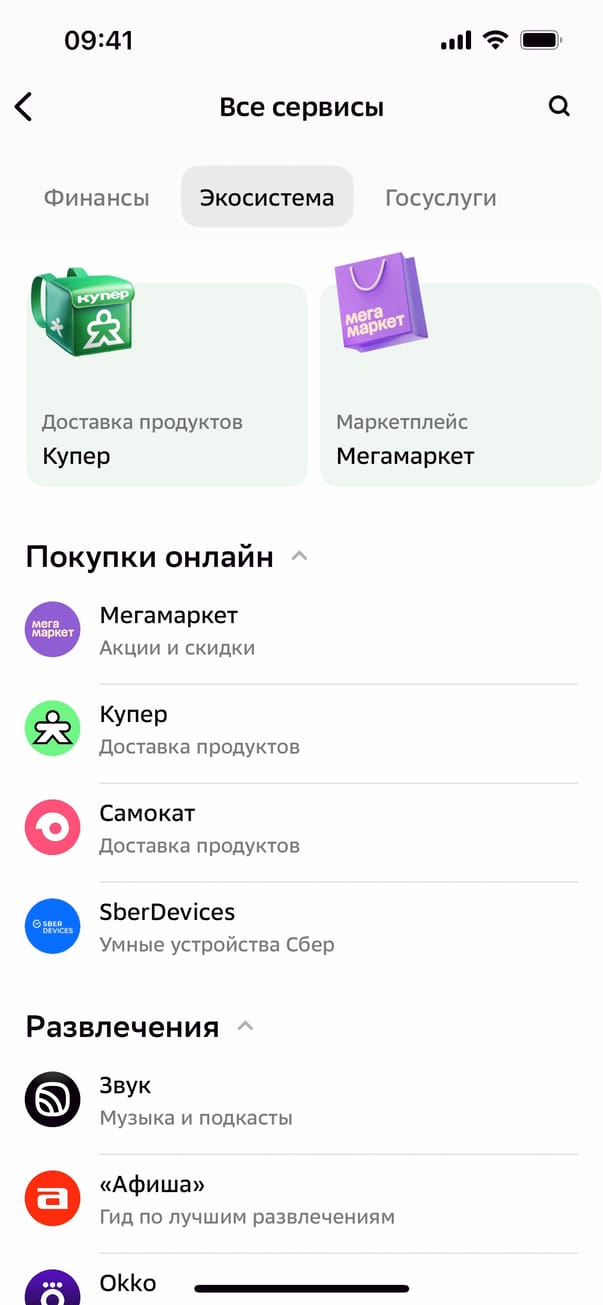Viewport: 603px width, 1305px height.
Task: Open search in the header
Action: 559,107
